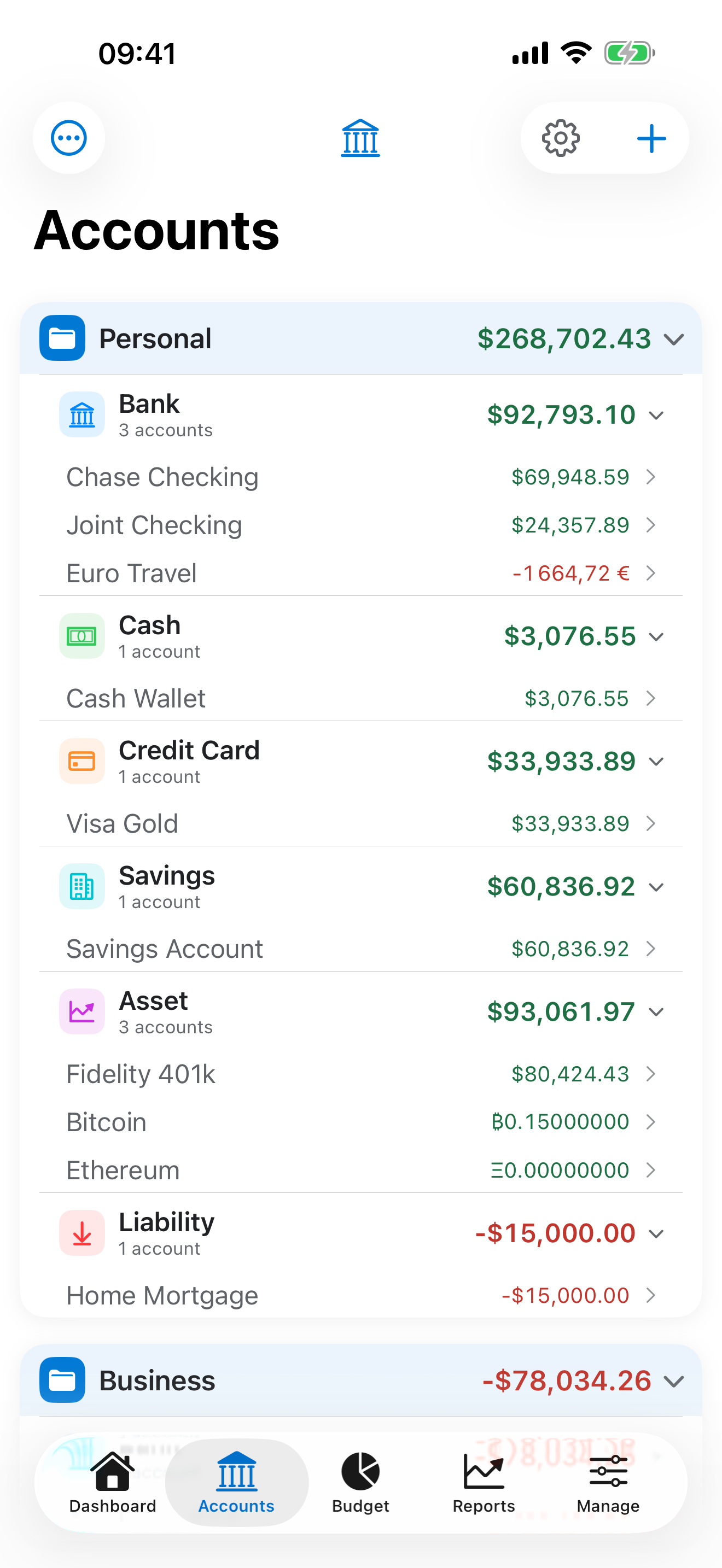Collapse the Personal accounts group
The height and width of the screenshot is (1568, 722).
(673, 341)
